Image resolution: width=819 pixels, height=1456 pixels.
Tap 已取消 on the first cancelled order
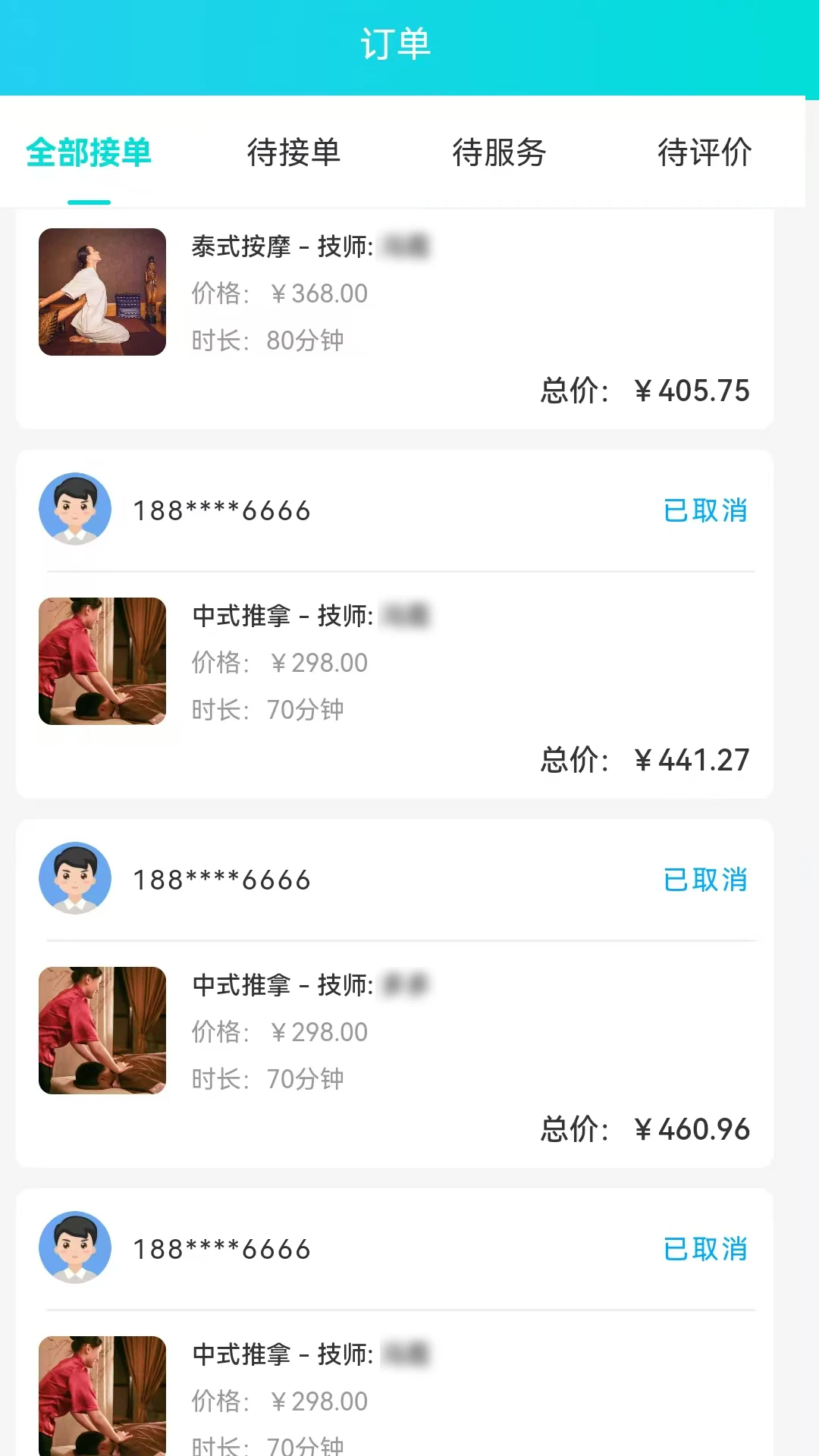point(704,510)
